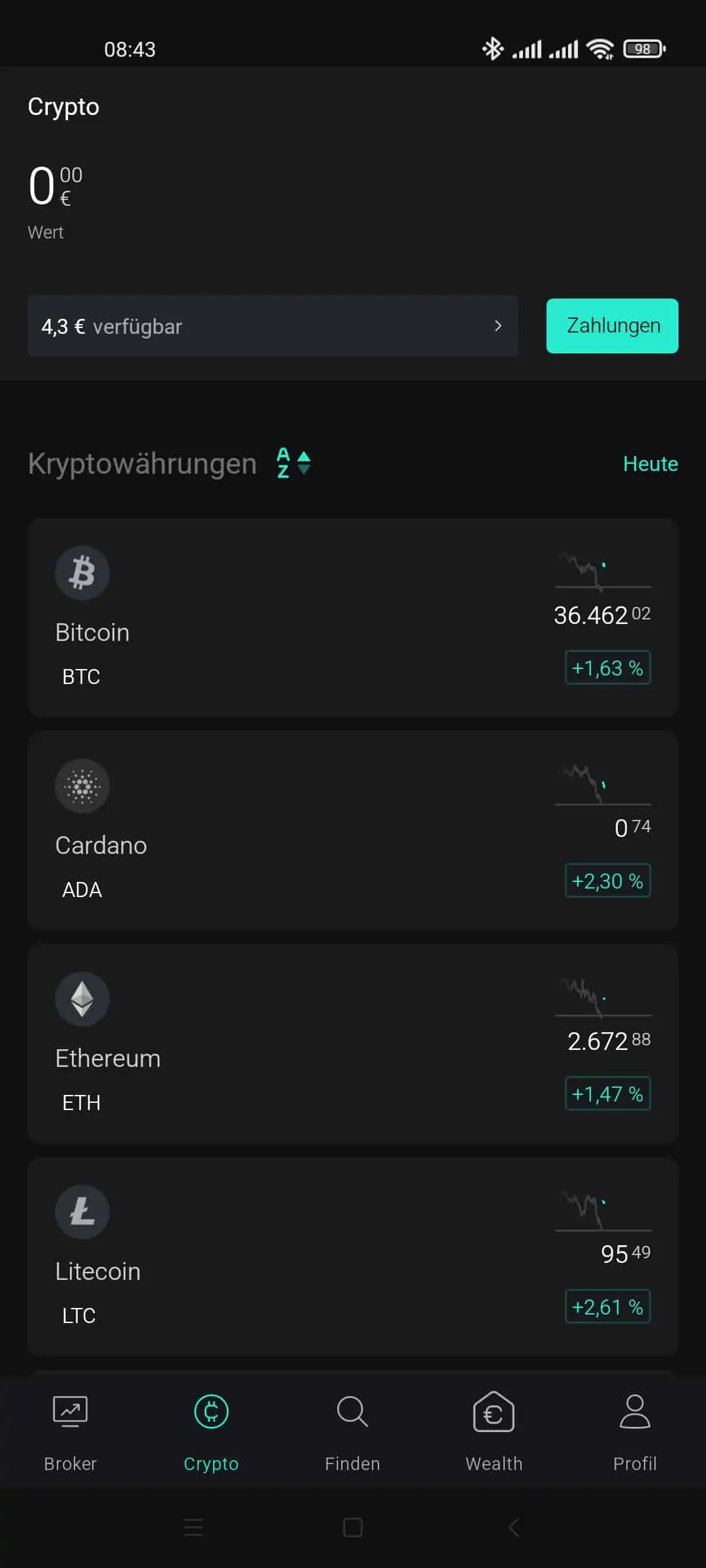This screenshot has height=1568, width=706.
Task: Select the Litecoin LTC card
Action: [353, 1256]
